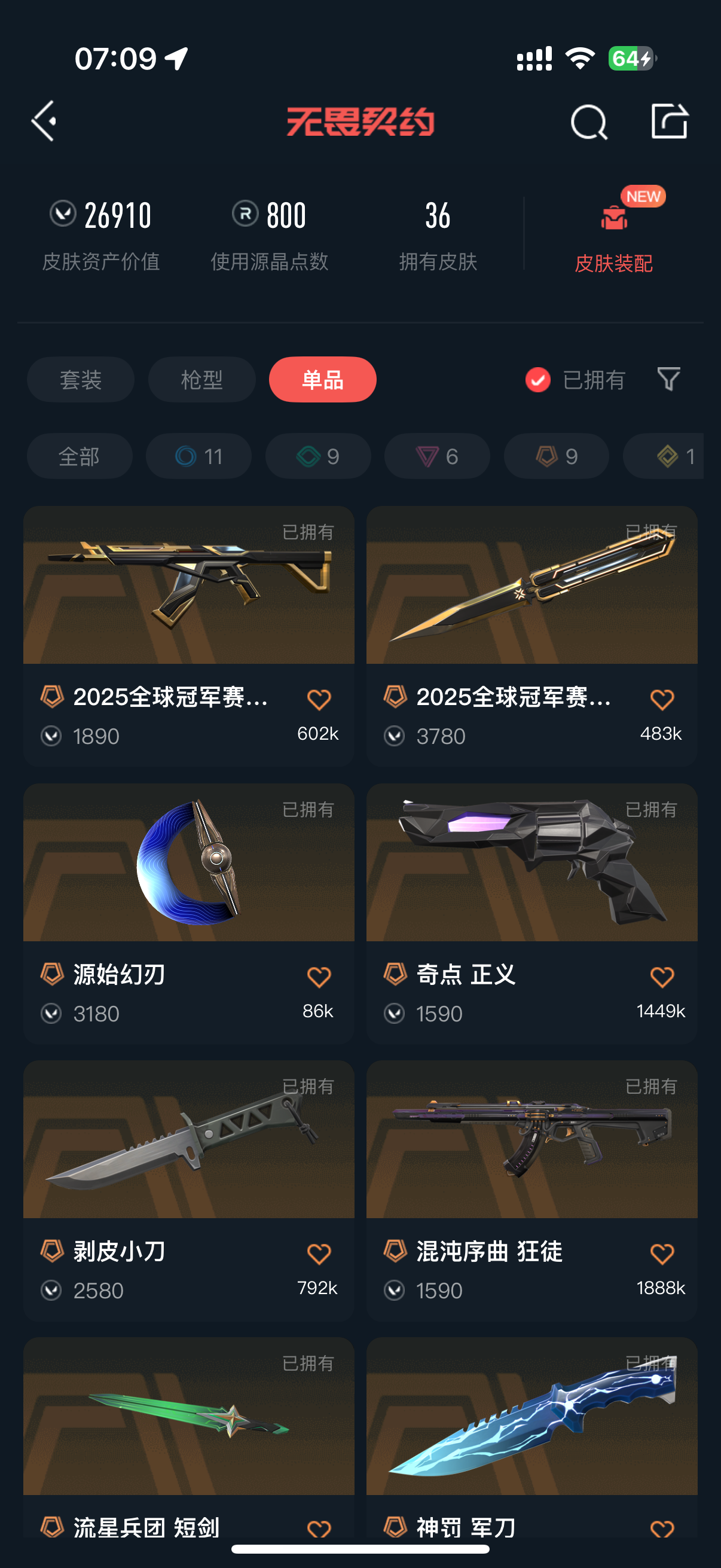Share this skin collection page

[668, 121]
